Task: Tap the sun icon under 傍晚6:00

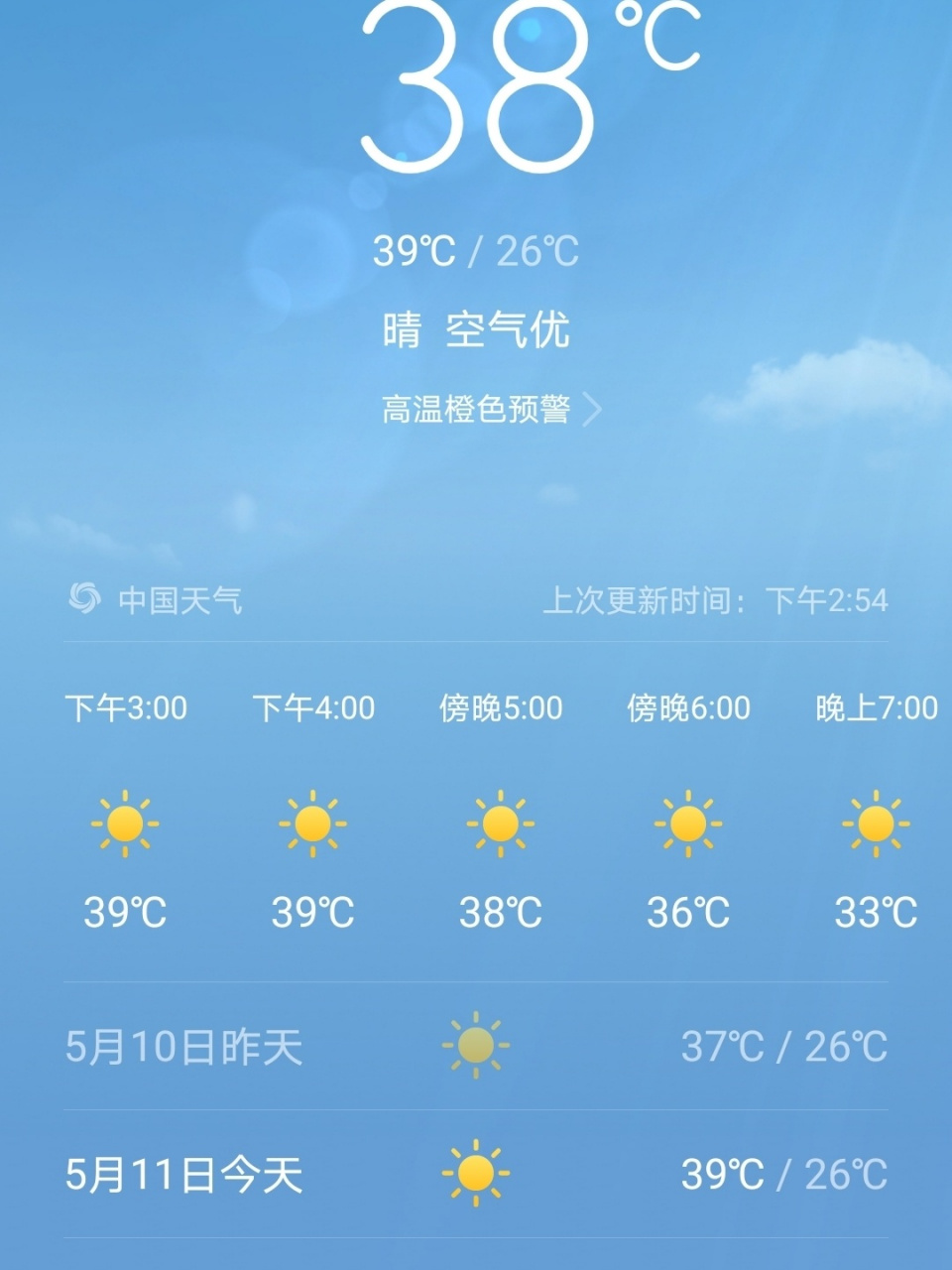Action: click(x=688, y=824)
